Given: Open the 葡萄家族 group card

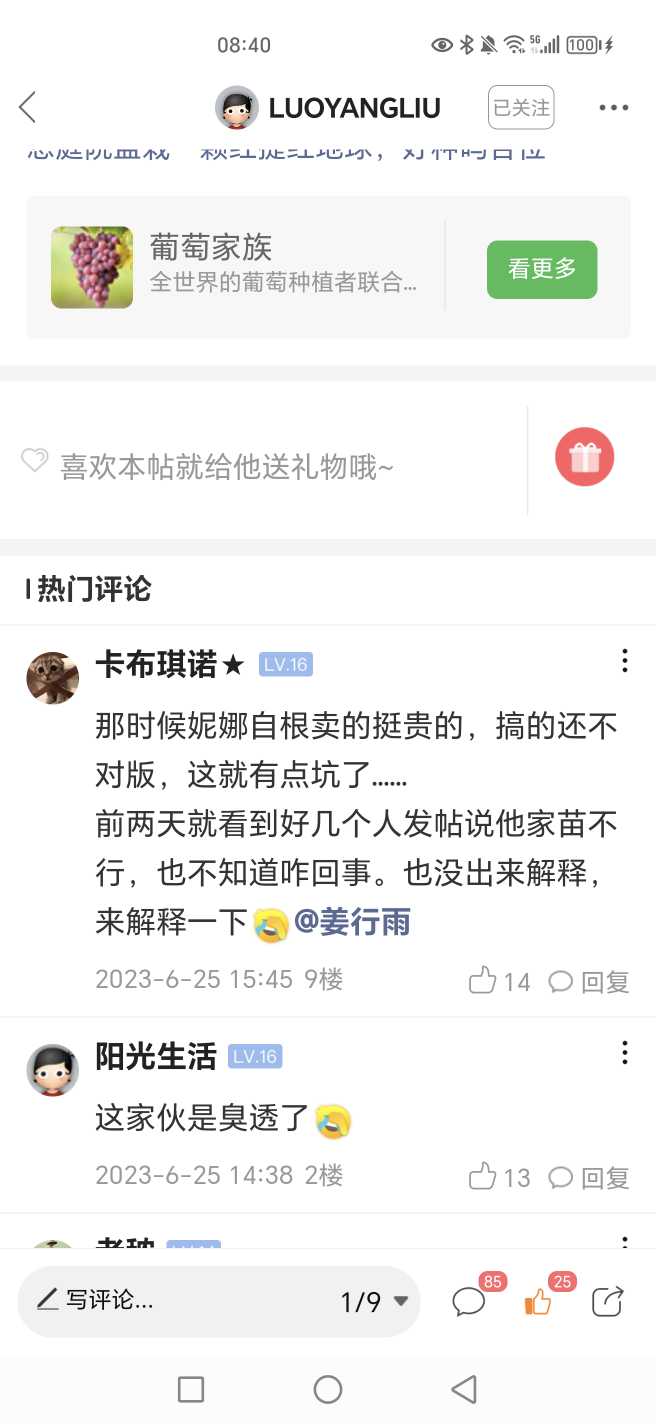Looking at the screenshot, I should (x=235, y=267).
